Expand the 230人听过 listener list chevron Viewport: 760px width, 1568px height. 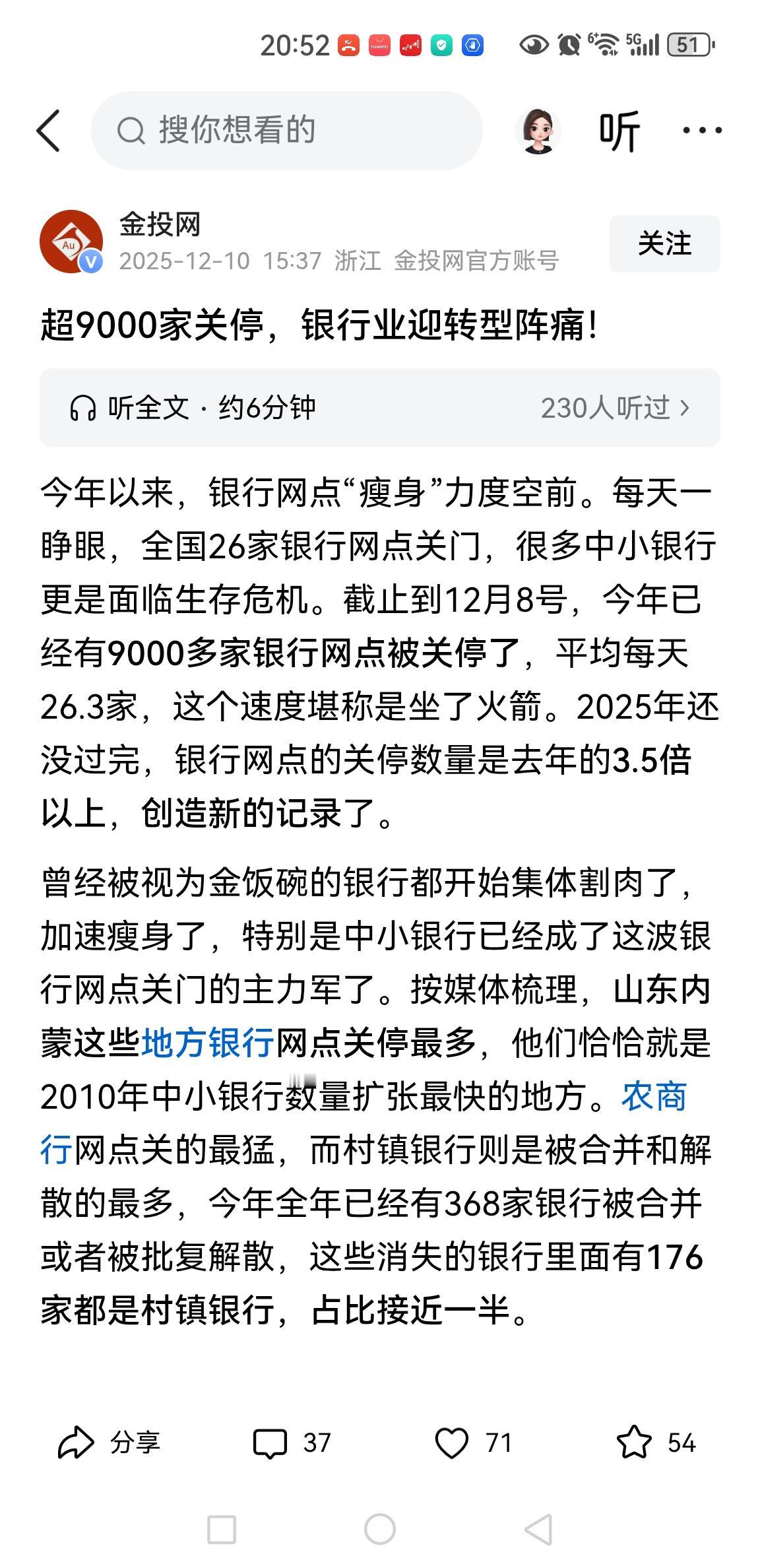(683, 408)
